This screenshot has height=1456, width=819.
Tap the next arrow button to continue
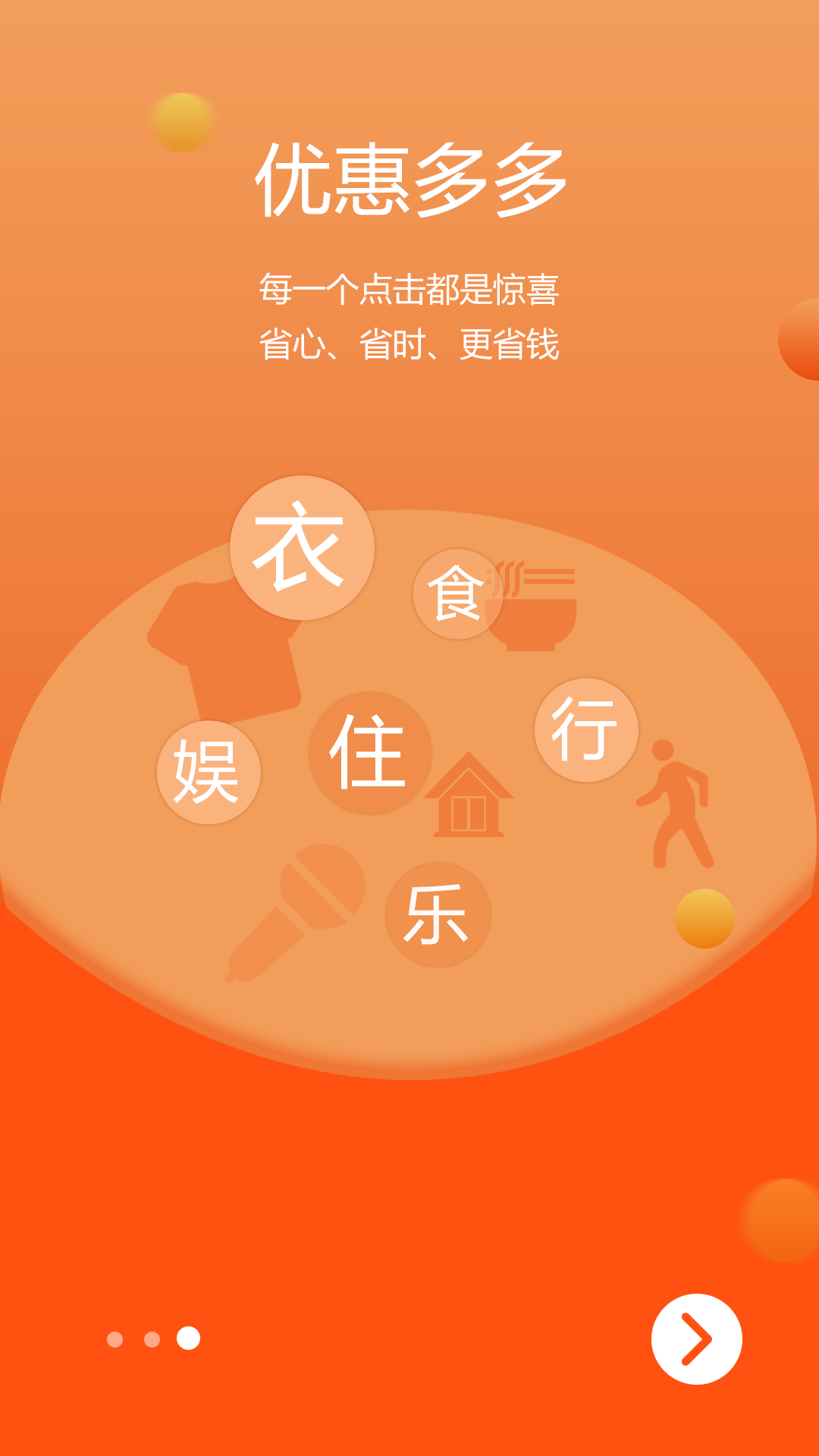click(x=696, y=1338)
